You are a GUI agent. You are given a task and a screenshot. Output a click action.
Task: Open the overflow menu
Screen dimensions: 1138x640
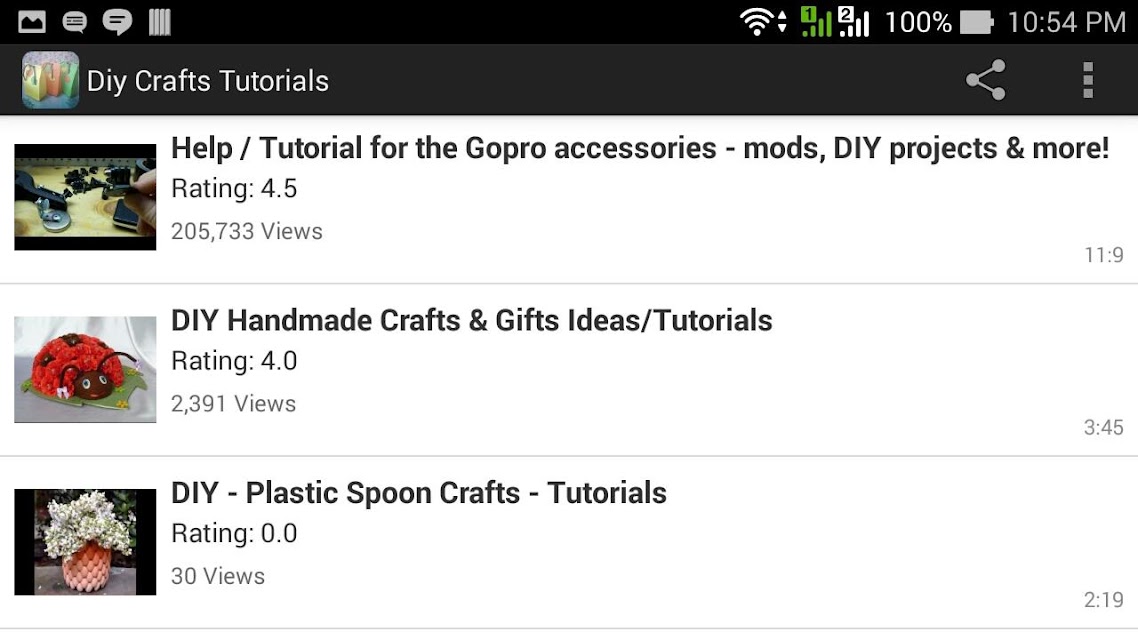pos(1087,80)
